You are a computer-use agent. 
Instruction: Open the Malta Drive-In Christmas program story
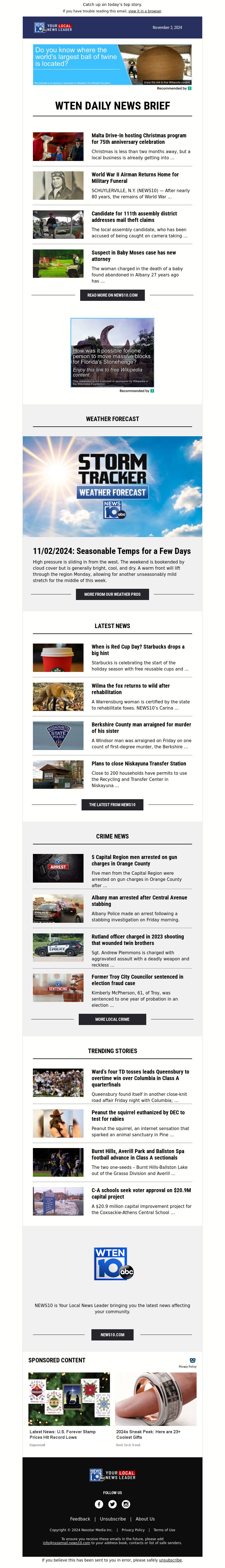click(x=138, y=139)
